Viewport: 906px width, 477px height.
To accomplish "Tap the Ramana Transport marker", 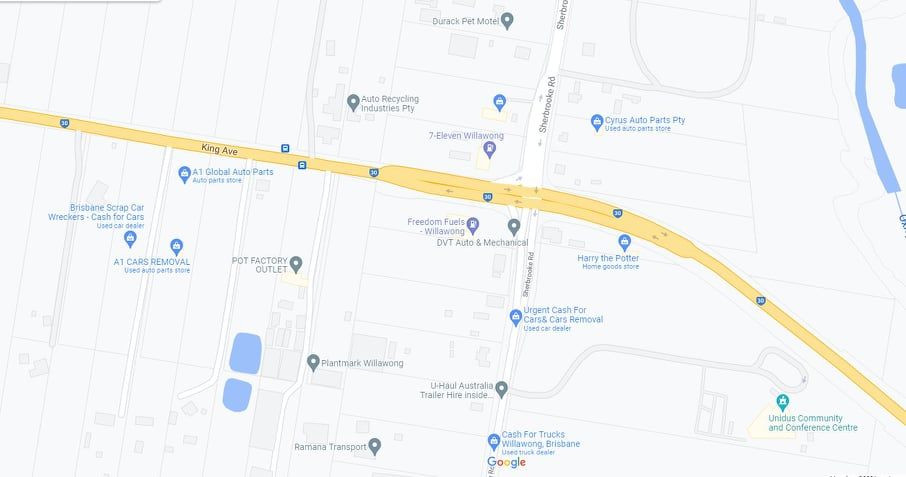I will point(375,446).
